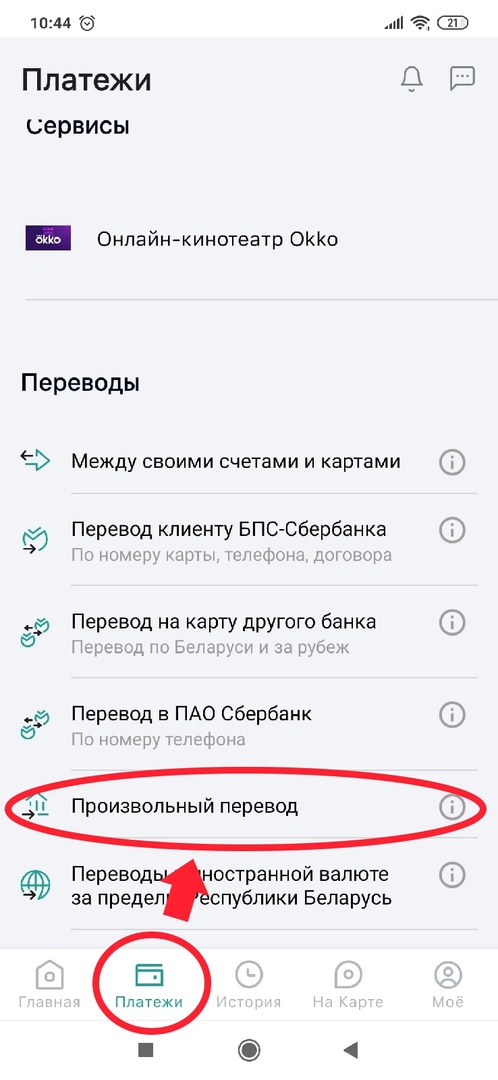Choose Перевод на карту другого банка
Viewport: 498px width, 1080px height.
coord(249,633)
